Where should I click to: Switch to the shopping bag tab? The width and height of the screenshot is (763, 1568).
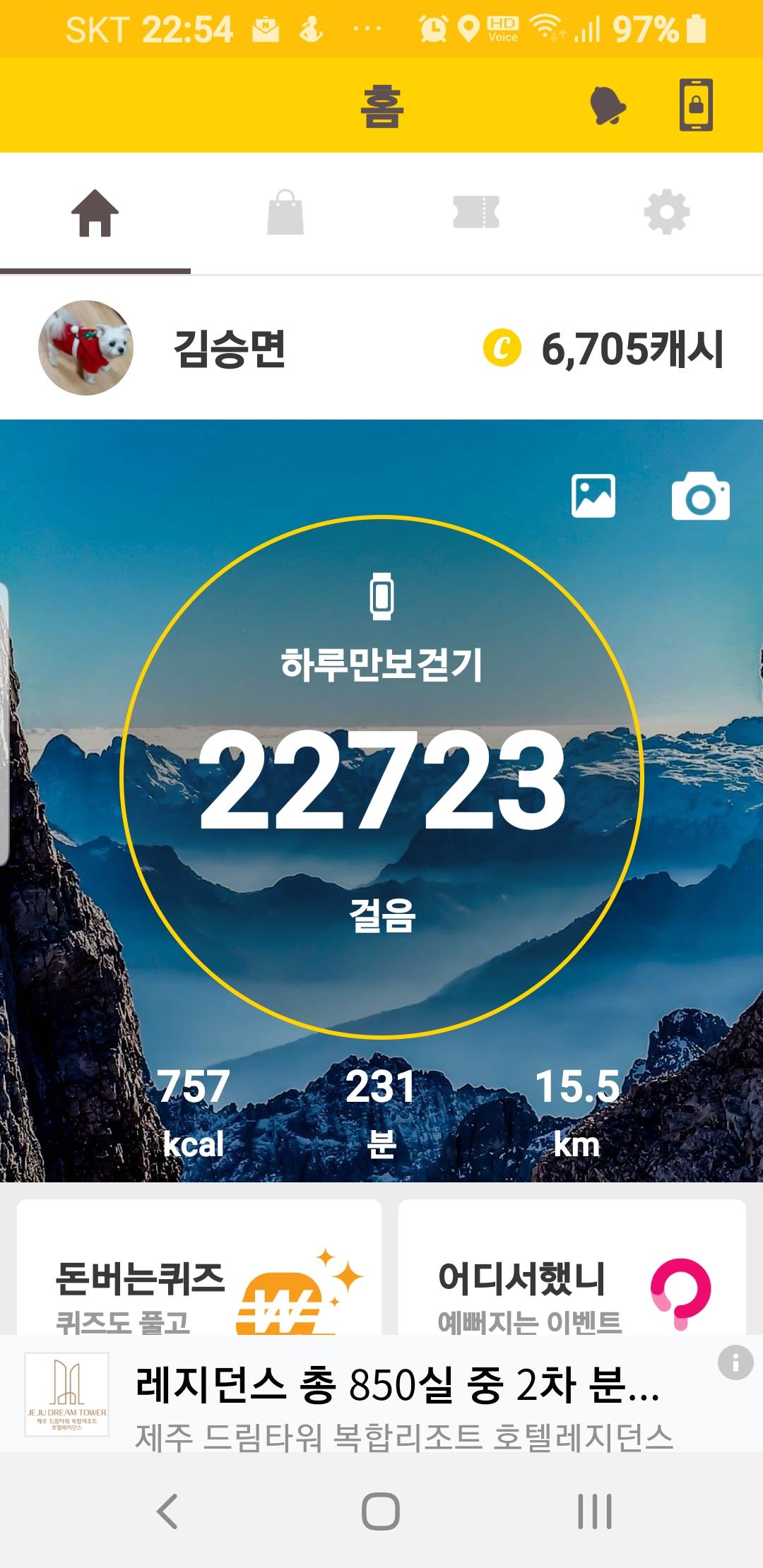pyautogui.click(x=285, y=213)
